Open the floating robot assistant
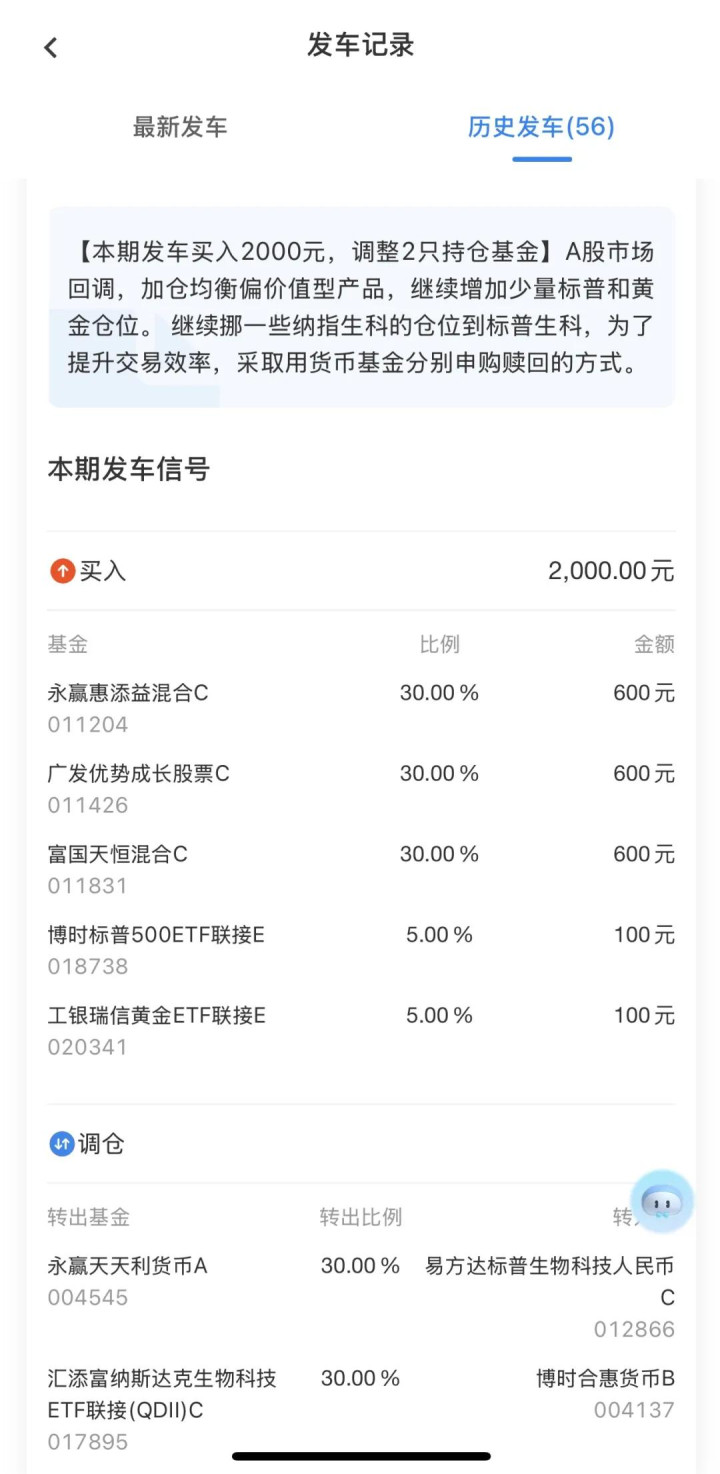 [x=661, y=1201]
